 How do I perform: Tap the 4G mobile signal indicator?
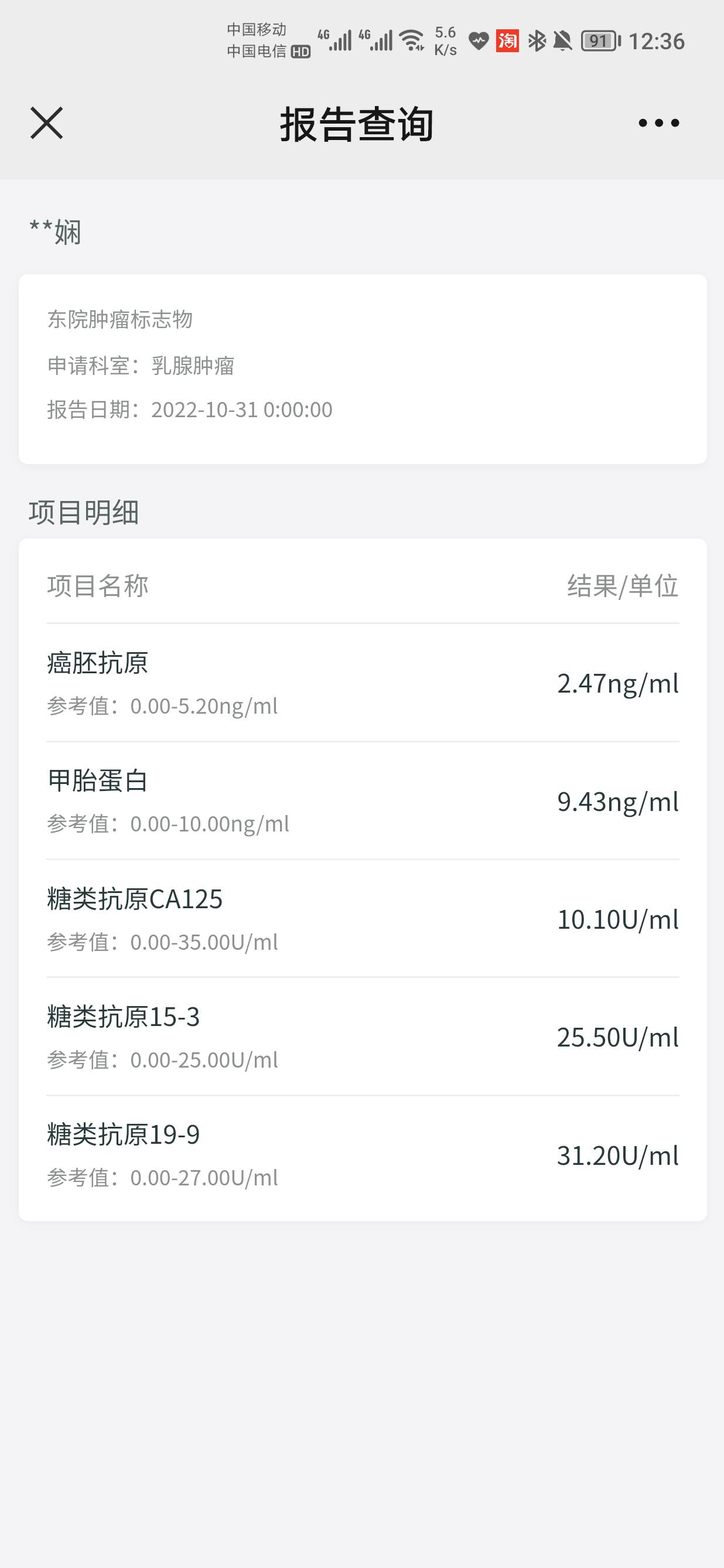(337, 40)
